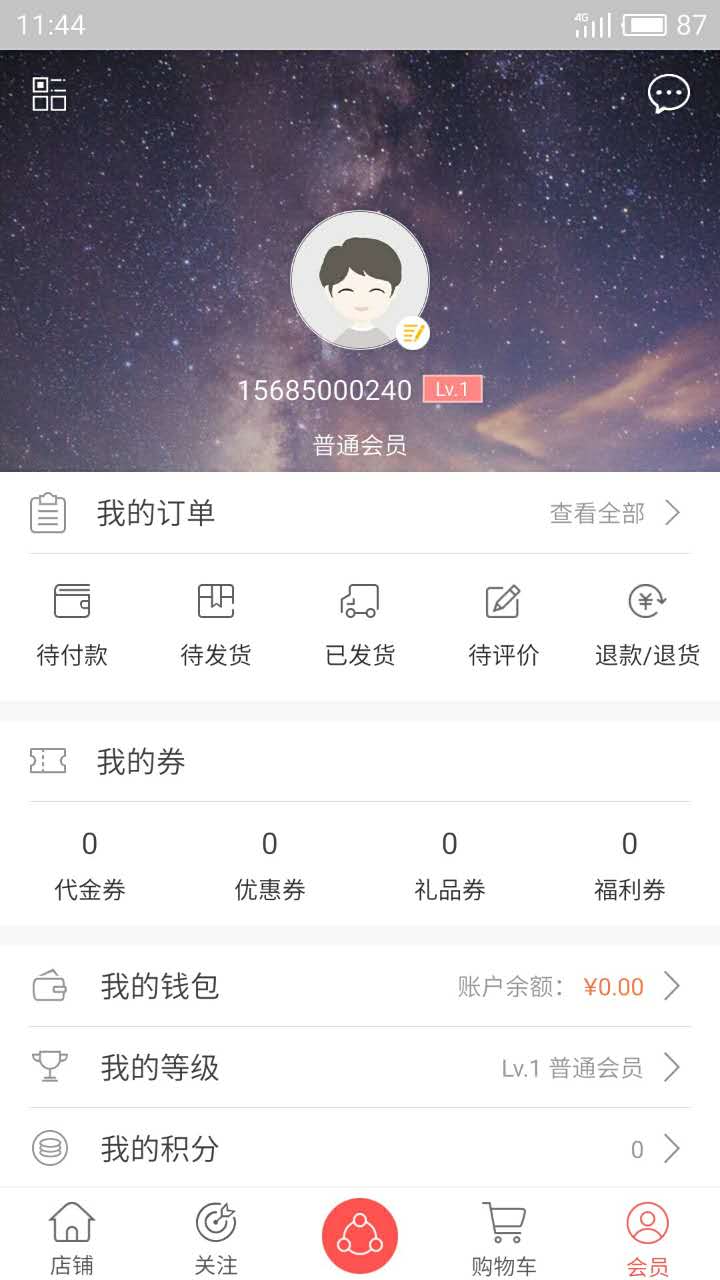720x1280 pixels.
Task: View 优惠券 coupons
Action: [x=270, y=866]
